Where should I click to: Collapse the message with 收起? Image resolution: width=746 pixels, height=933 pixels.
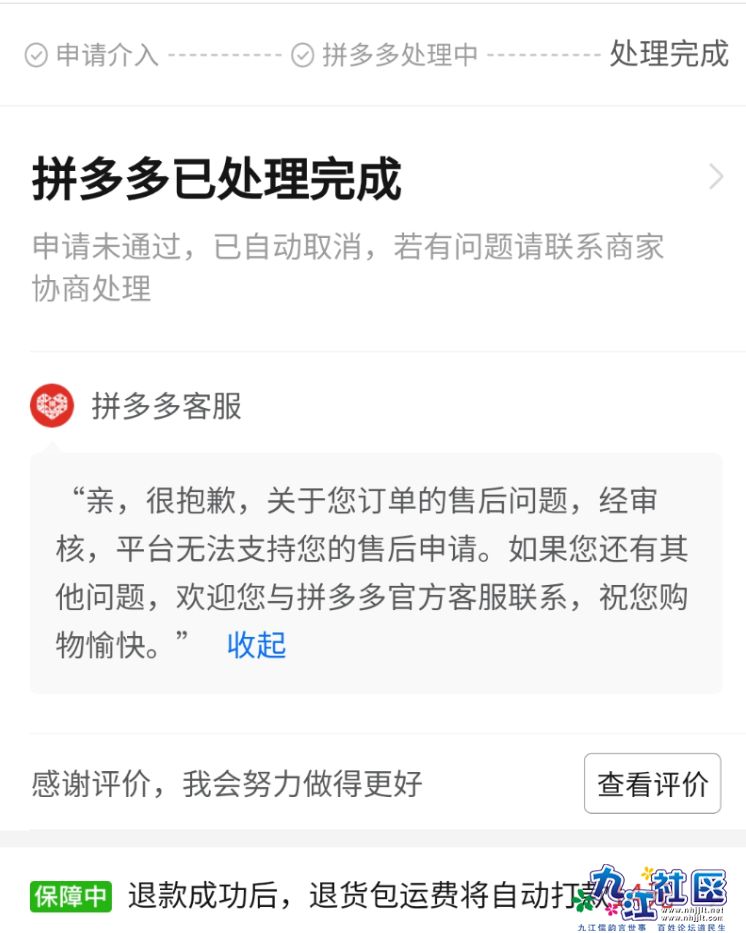coord(256,645)
